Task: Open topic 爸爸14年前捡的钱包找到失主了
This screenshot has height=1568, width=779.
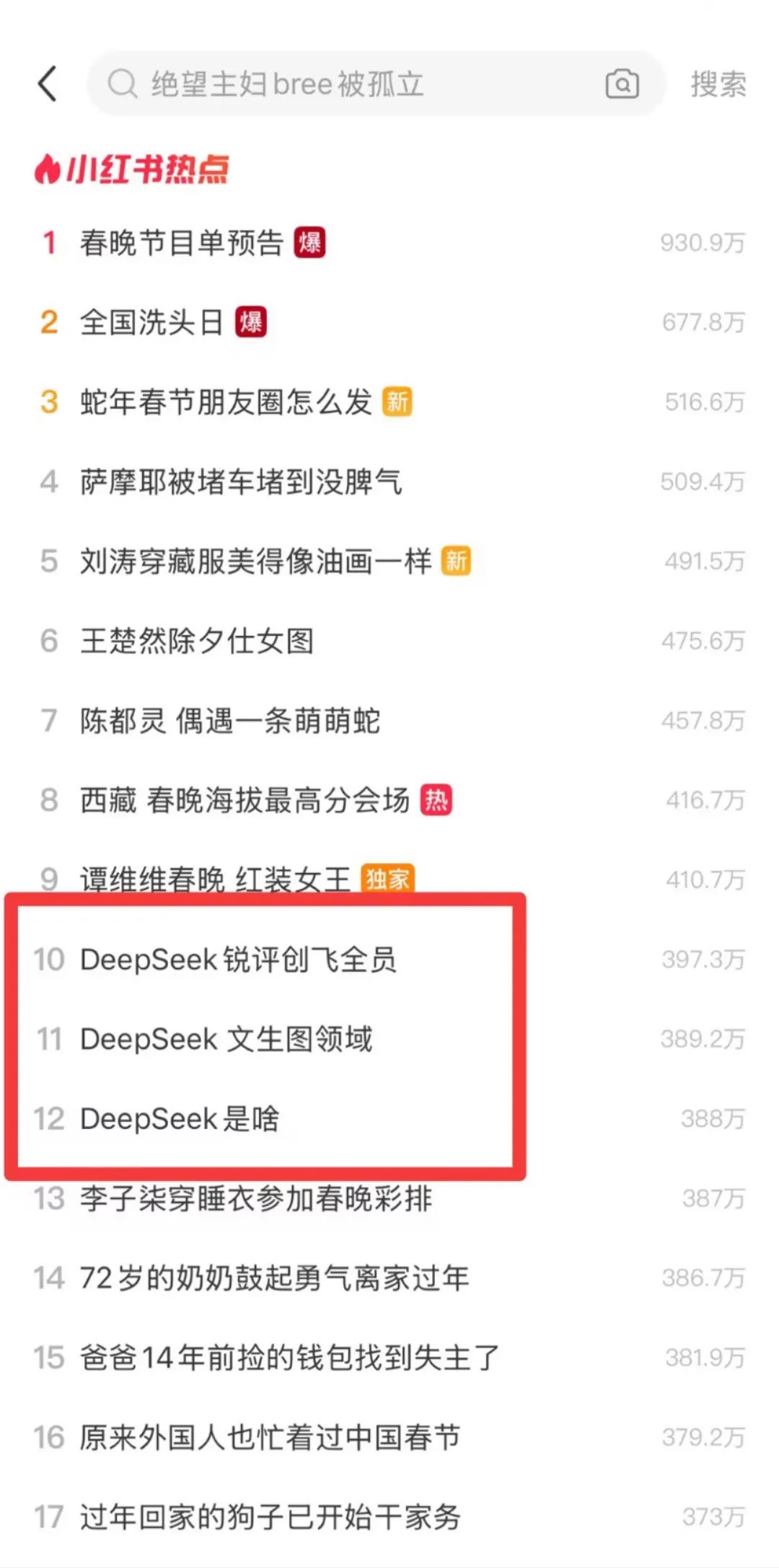Action: coord(289,1358)
